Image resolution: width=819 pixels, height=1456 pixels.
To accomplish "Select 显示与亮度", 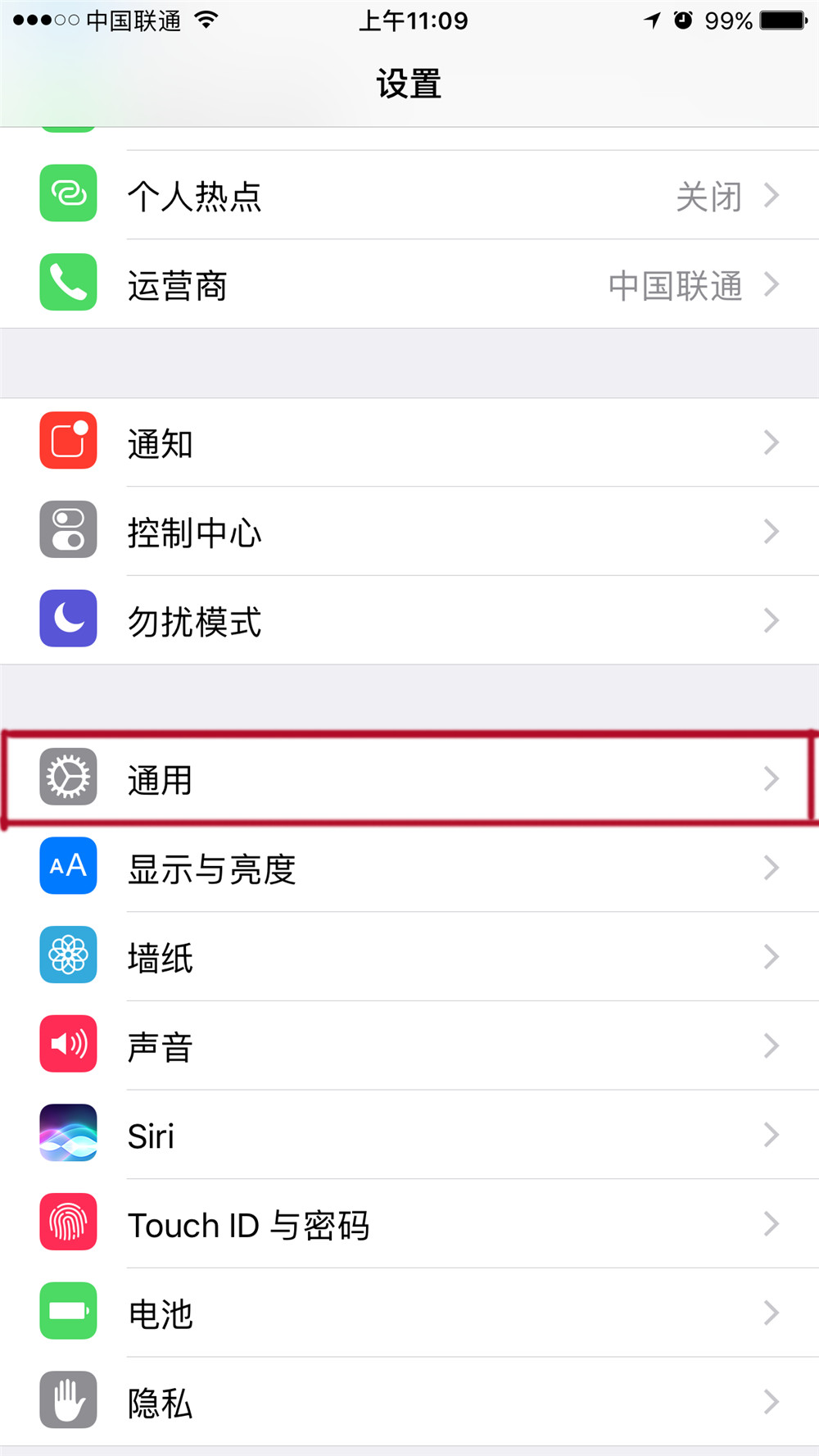I will point(409,868).
